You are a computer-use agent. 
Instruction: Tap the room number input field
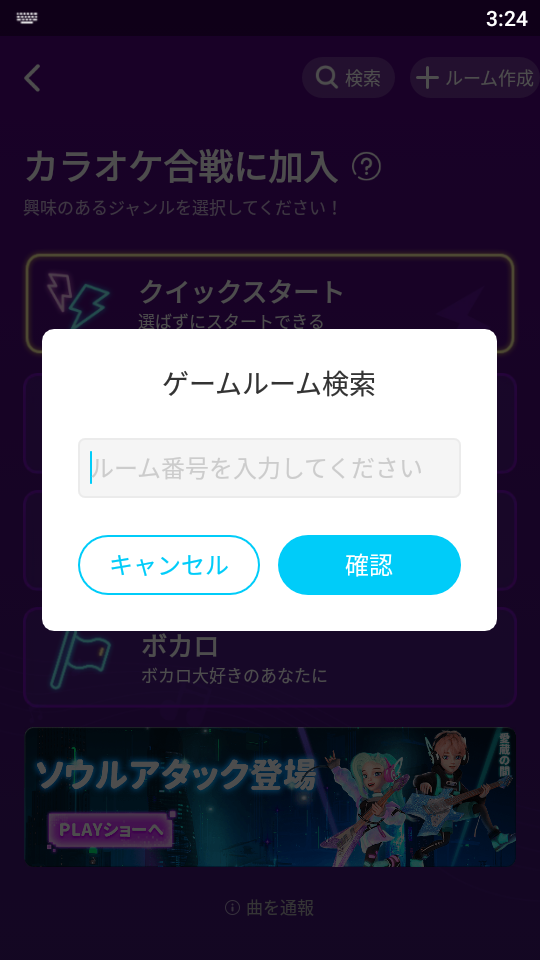(x=269, y=468)
